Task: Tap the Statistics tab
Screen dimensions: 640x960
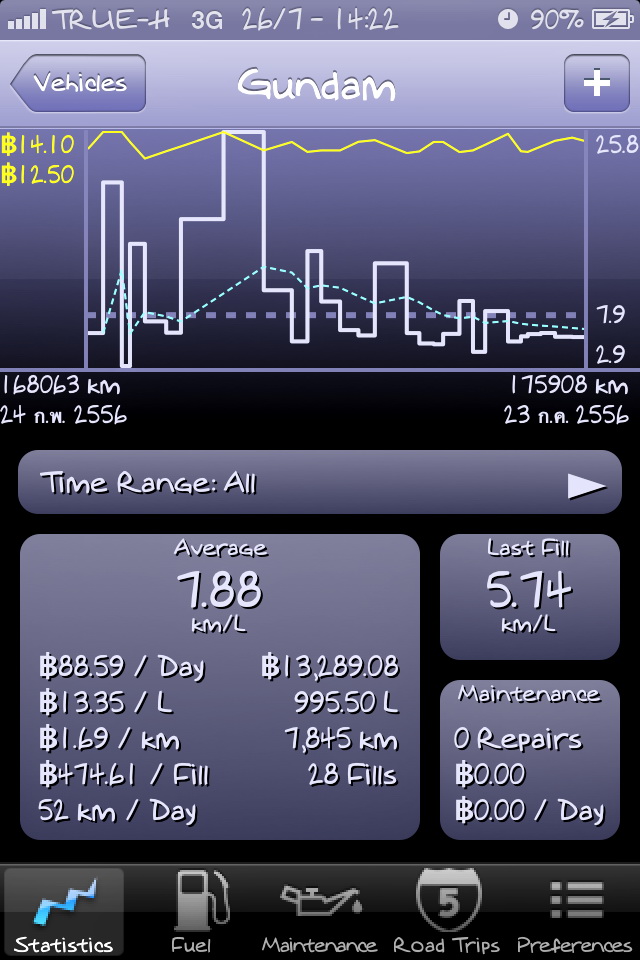Action: [x=64, y=912]
